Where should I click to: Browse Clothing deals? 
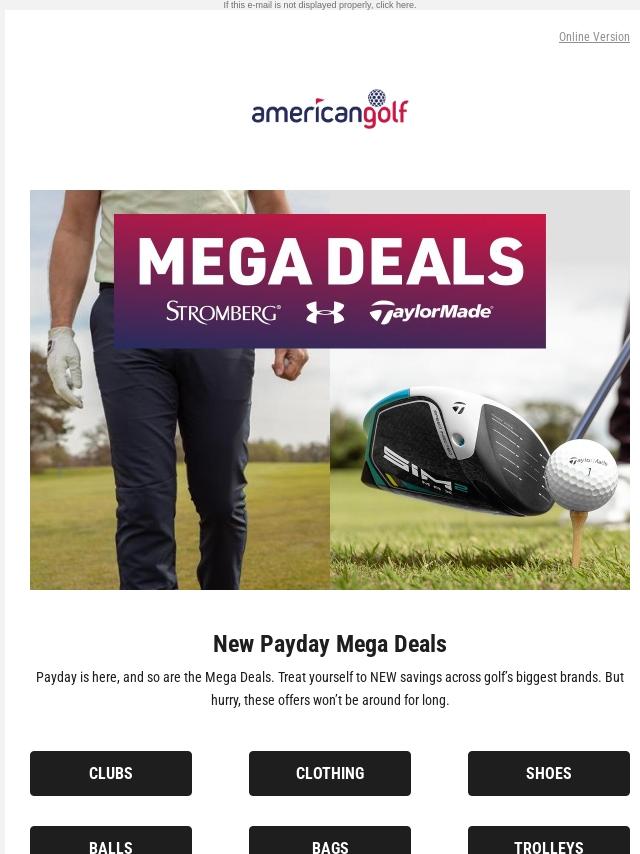coord(330,773)
